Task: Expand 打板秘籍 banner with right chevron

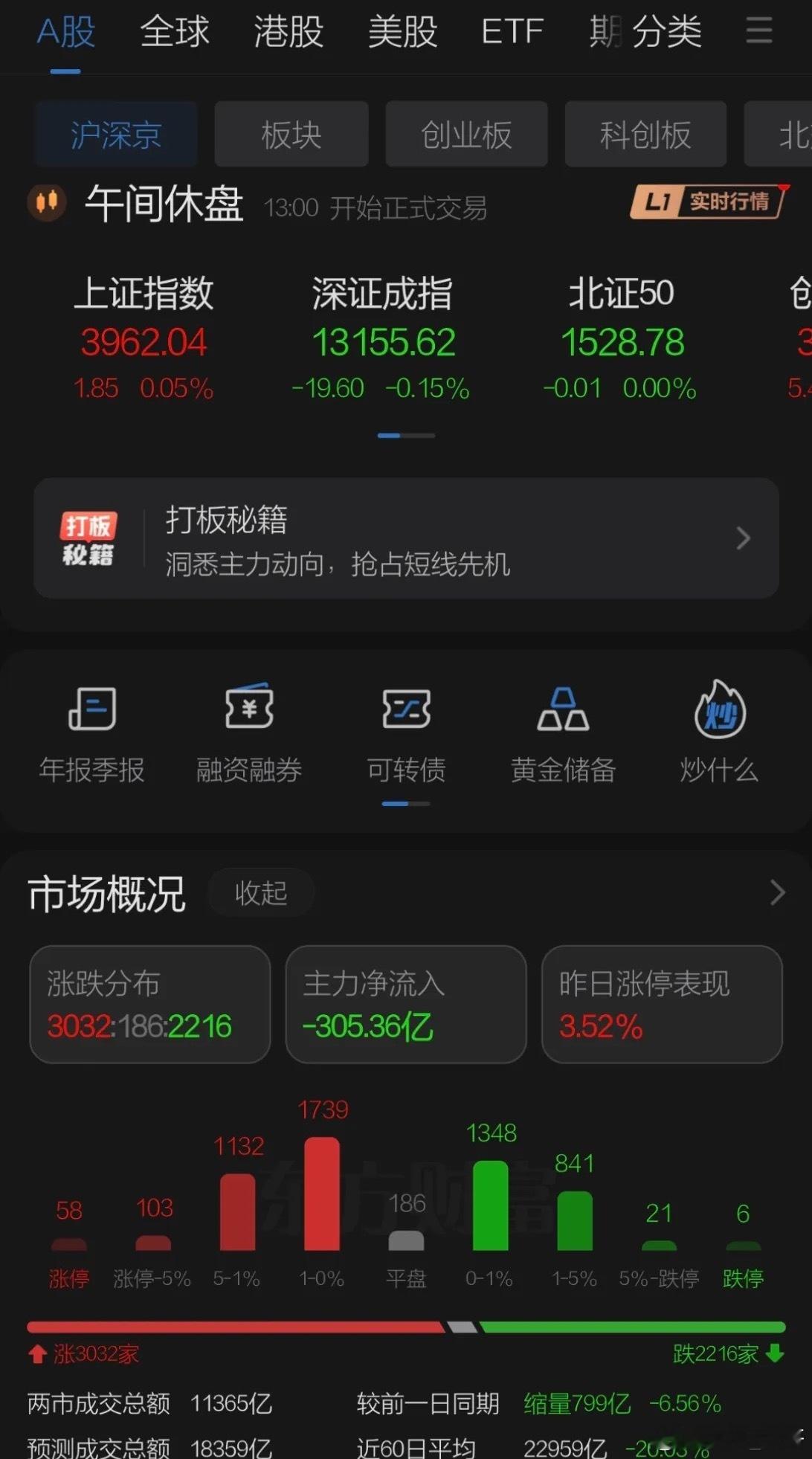Action: coord(743,538)
